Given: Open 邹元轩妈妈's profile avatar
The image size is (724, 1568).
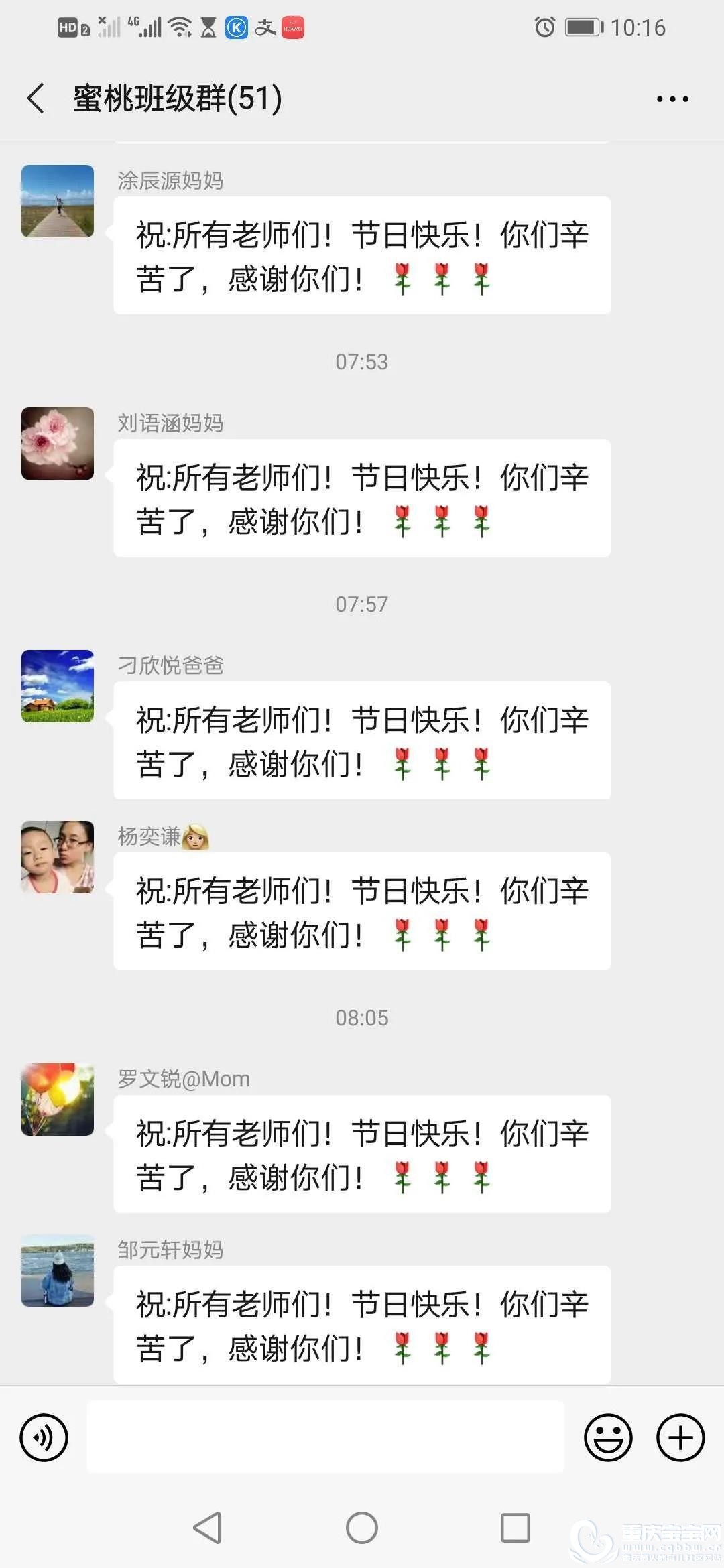Looking at the screenshot, I should (58, 1270).
